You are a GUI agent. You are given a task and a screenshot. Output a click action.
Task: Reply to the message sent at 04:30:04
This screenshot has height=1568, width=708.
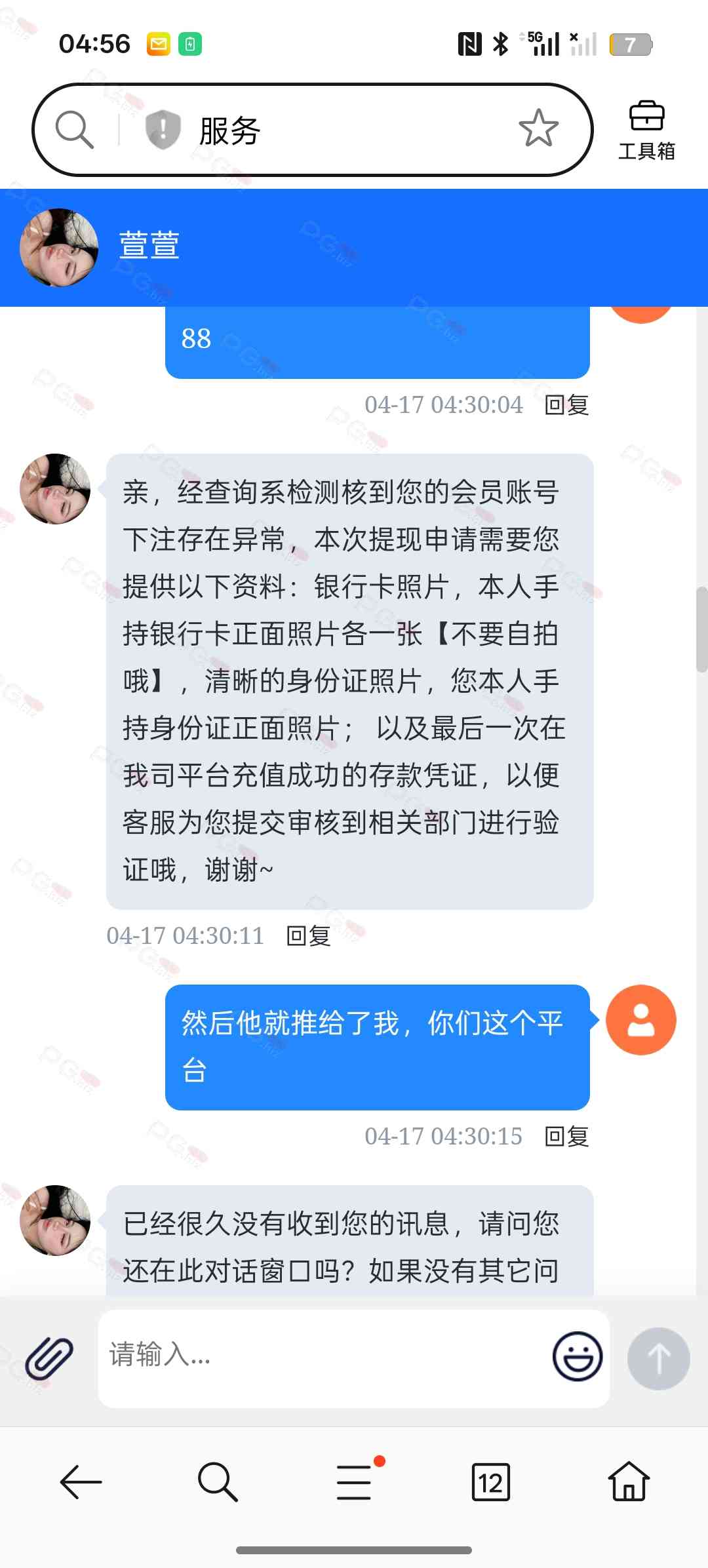566,405
